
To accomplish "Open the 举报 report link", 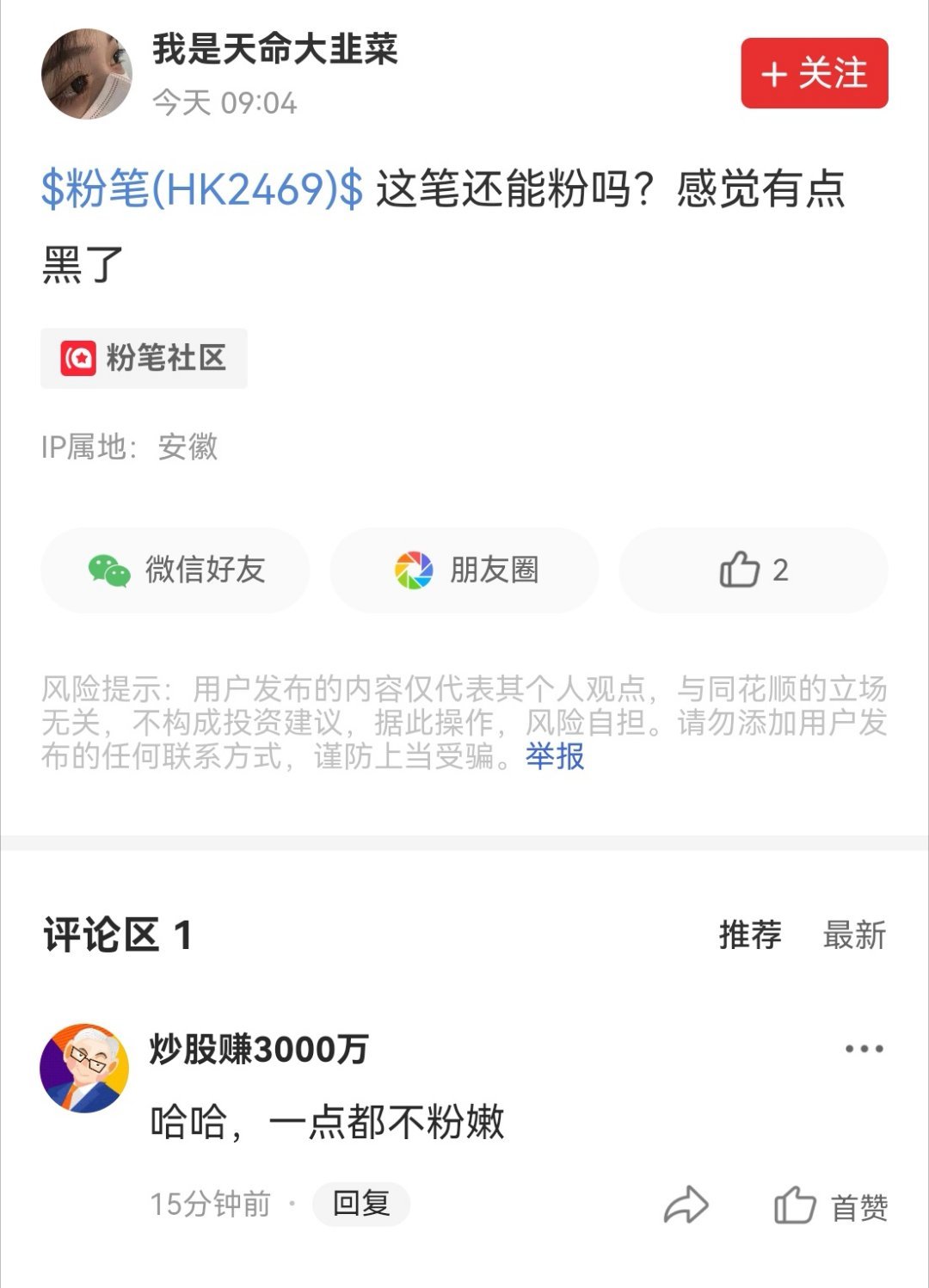I will (555, 759).
